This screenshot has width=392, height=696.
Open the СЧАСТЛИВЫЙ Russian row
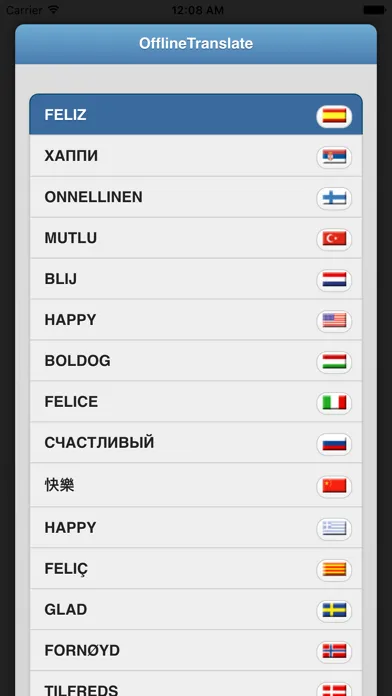196,443
